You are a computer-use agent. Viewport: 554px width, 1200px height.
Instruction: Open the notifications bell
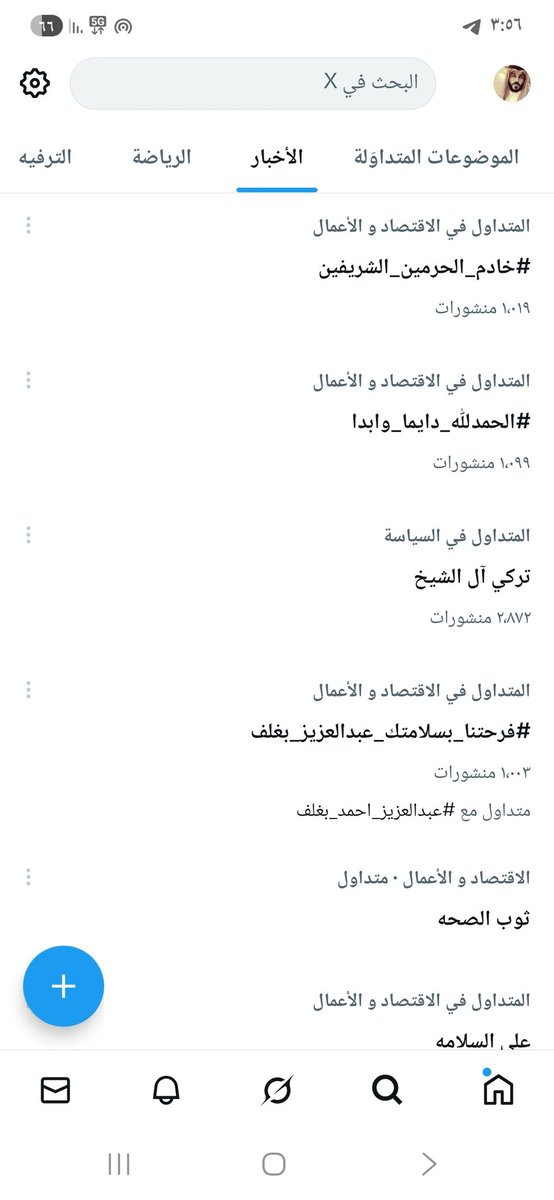166,1091
